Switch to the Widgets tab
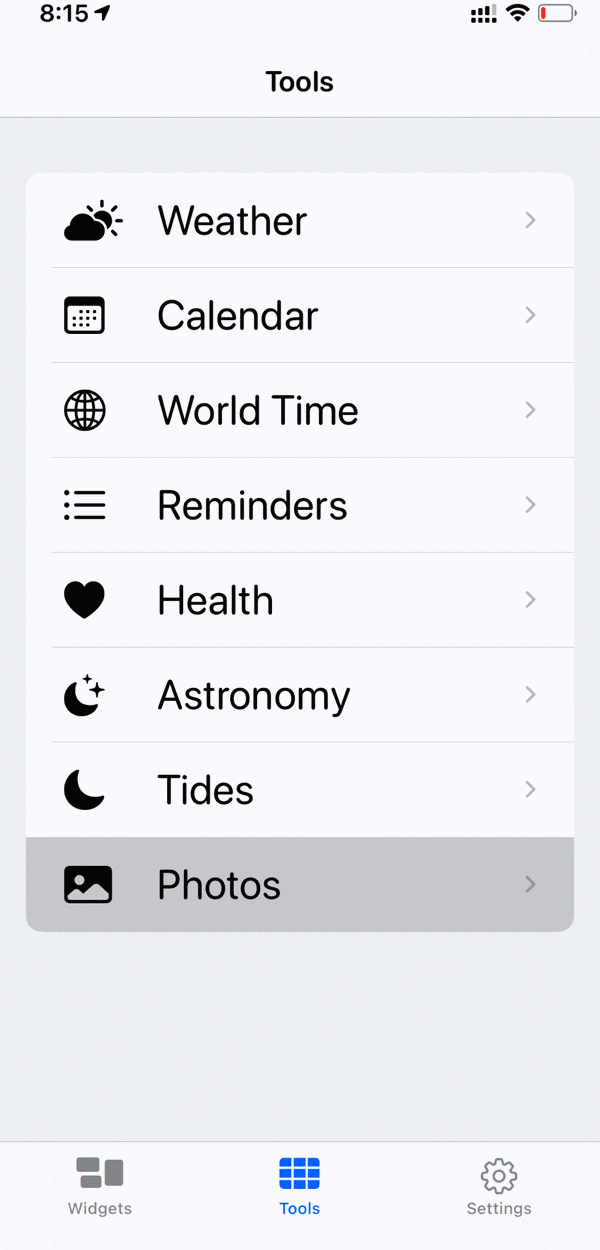Viewport: 600px width, 1250px height. click(x=100, y=1187)
